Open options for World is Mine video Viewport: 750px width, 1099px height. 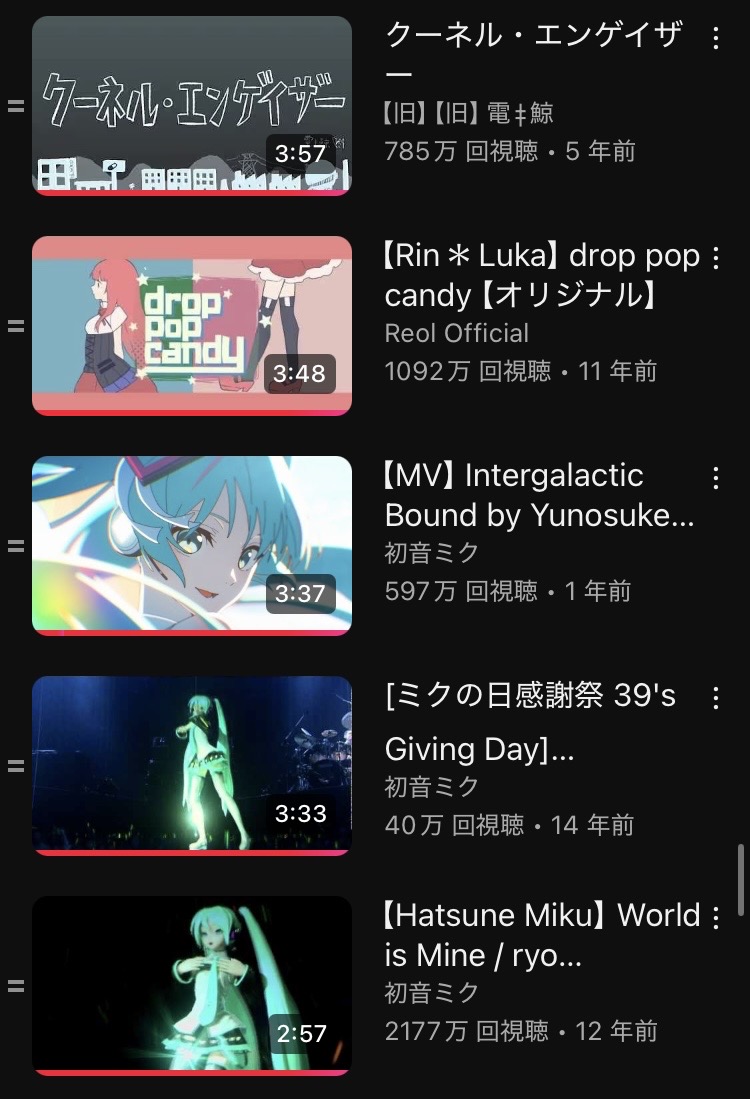point(715,917)
